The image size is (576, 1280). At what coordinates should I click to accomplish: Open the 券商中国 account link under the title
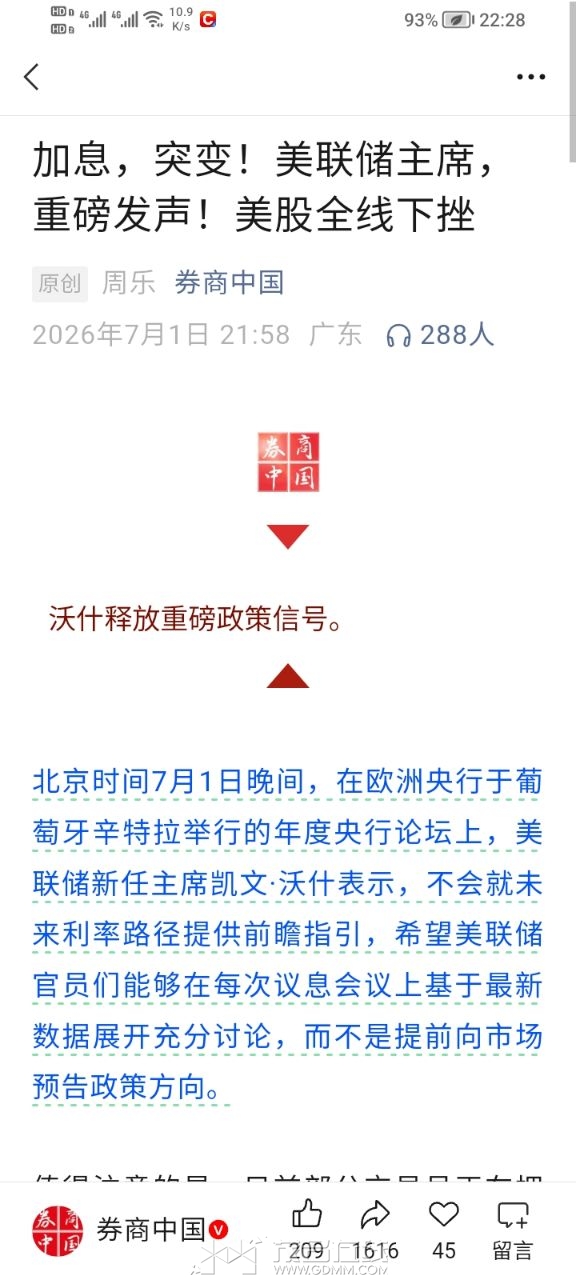tap(229, 283)
